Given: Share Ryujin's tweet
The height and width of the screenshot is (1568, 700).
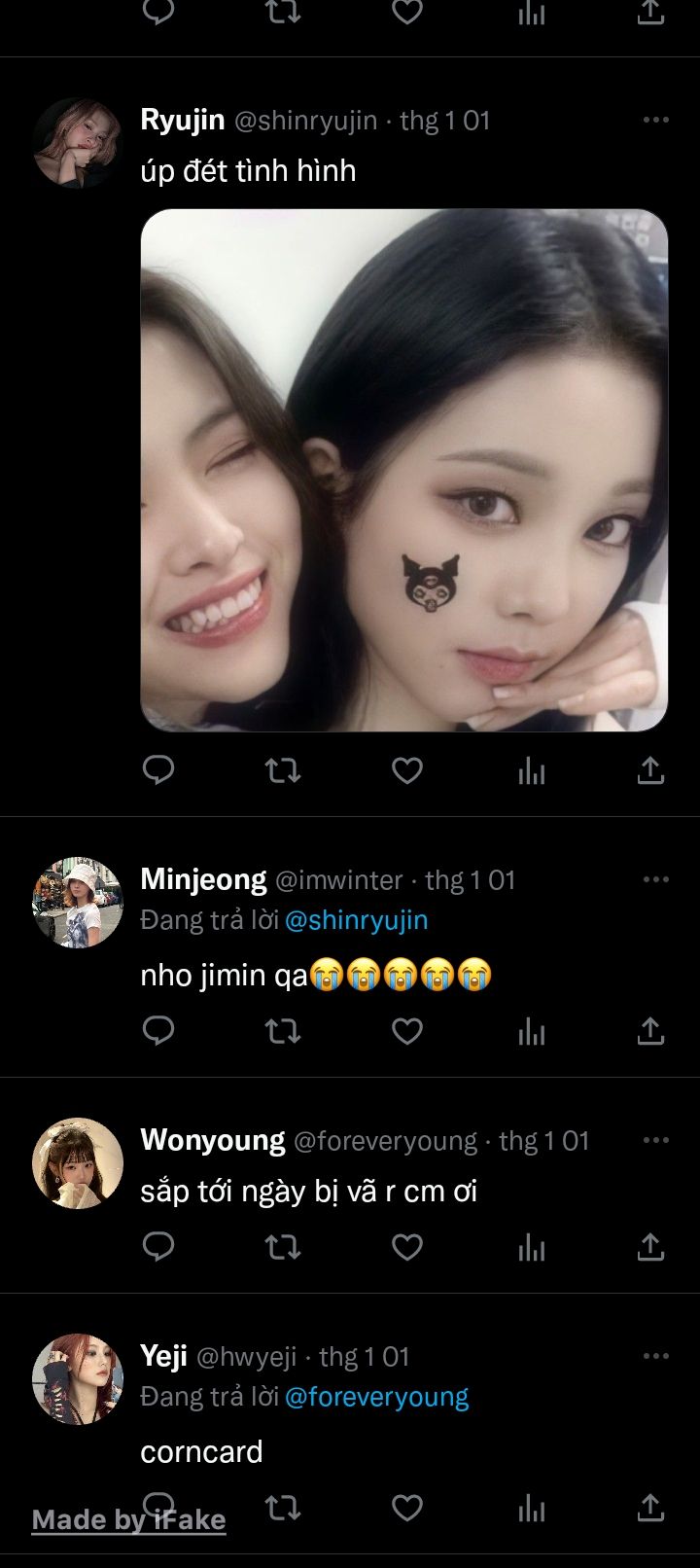Looking at the screenshot, I should pyautogui.click(x=650, y=770).
